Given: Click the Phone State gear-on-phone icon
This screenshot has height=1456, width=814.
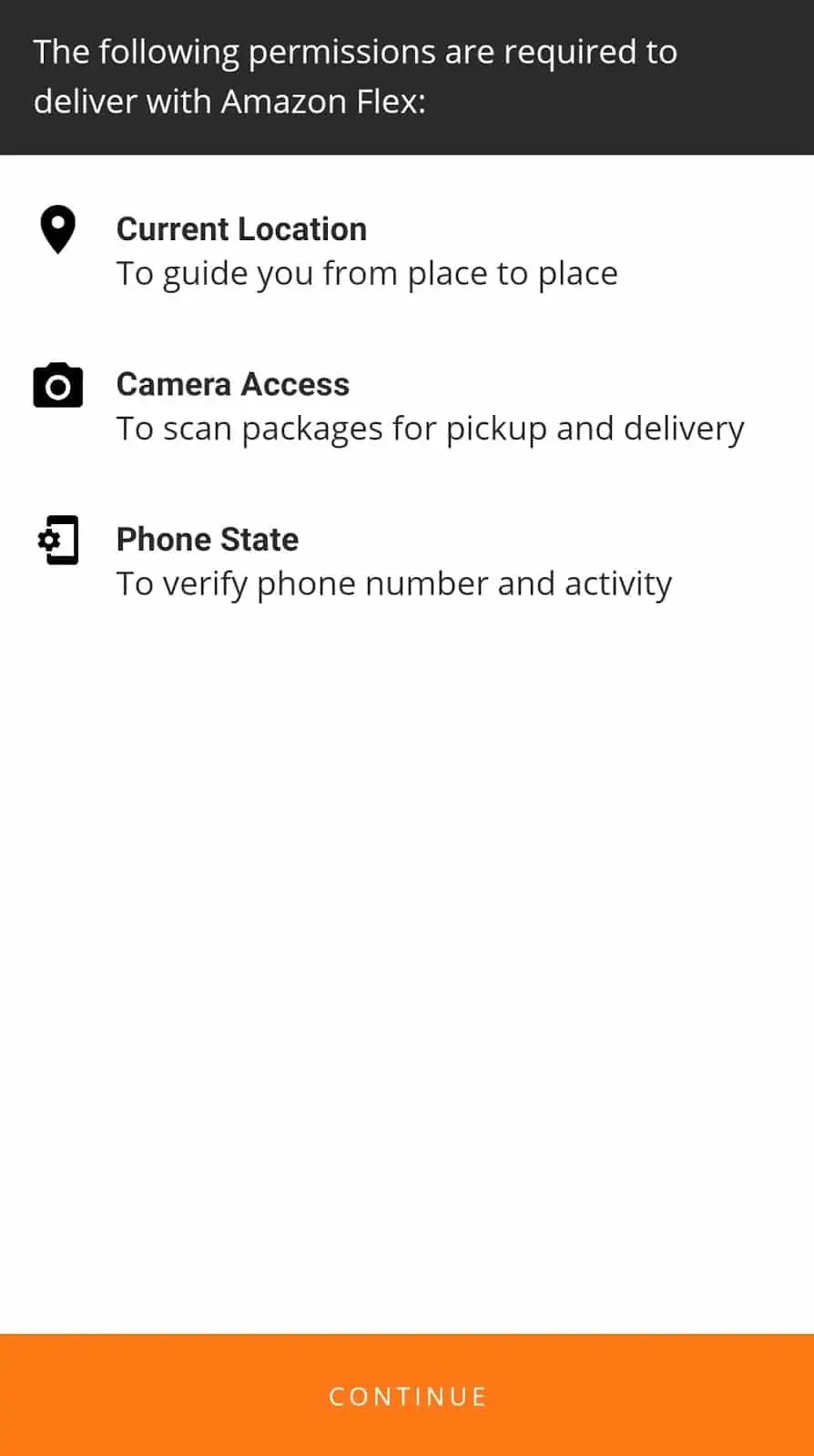Looking at the screenshot, I should point(57,540).
